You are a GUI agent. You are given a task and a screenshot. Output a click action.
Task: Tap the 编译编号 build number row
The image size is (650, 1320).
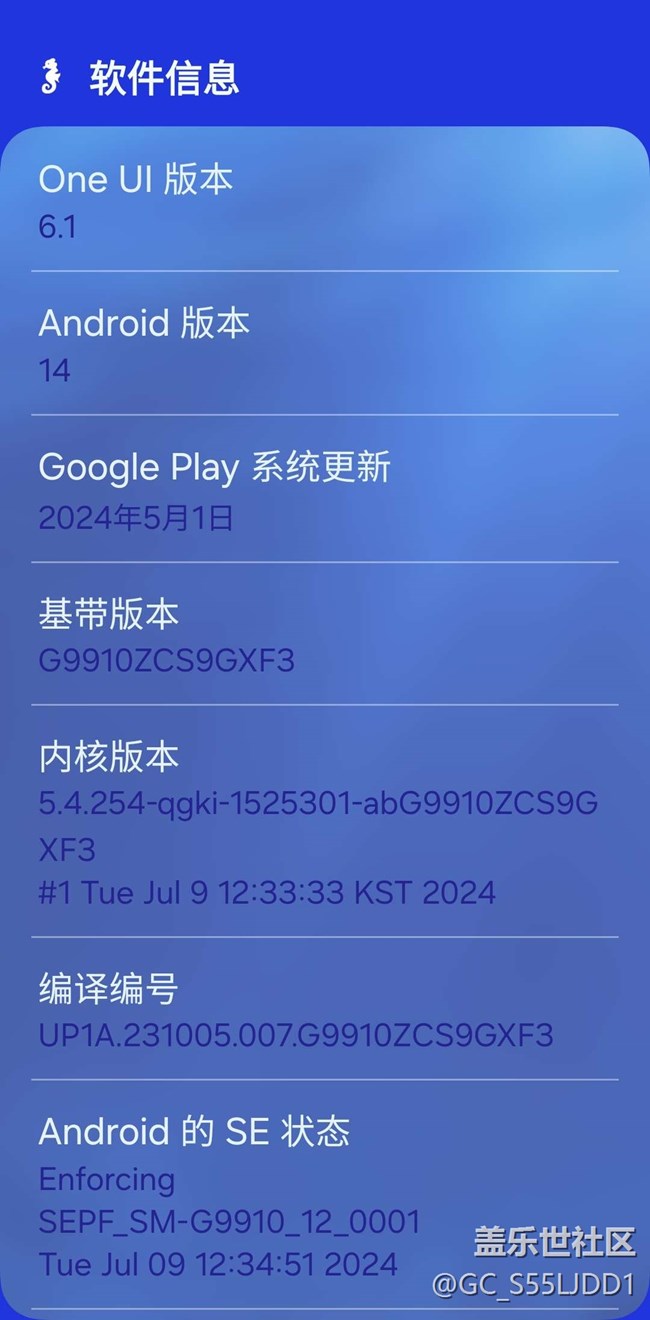324,1010
